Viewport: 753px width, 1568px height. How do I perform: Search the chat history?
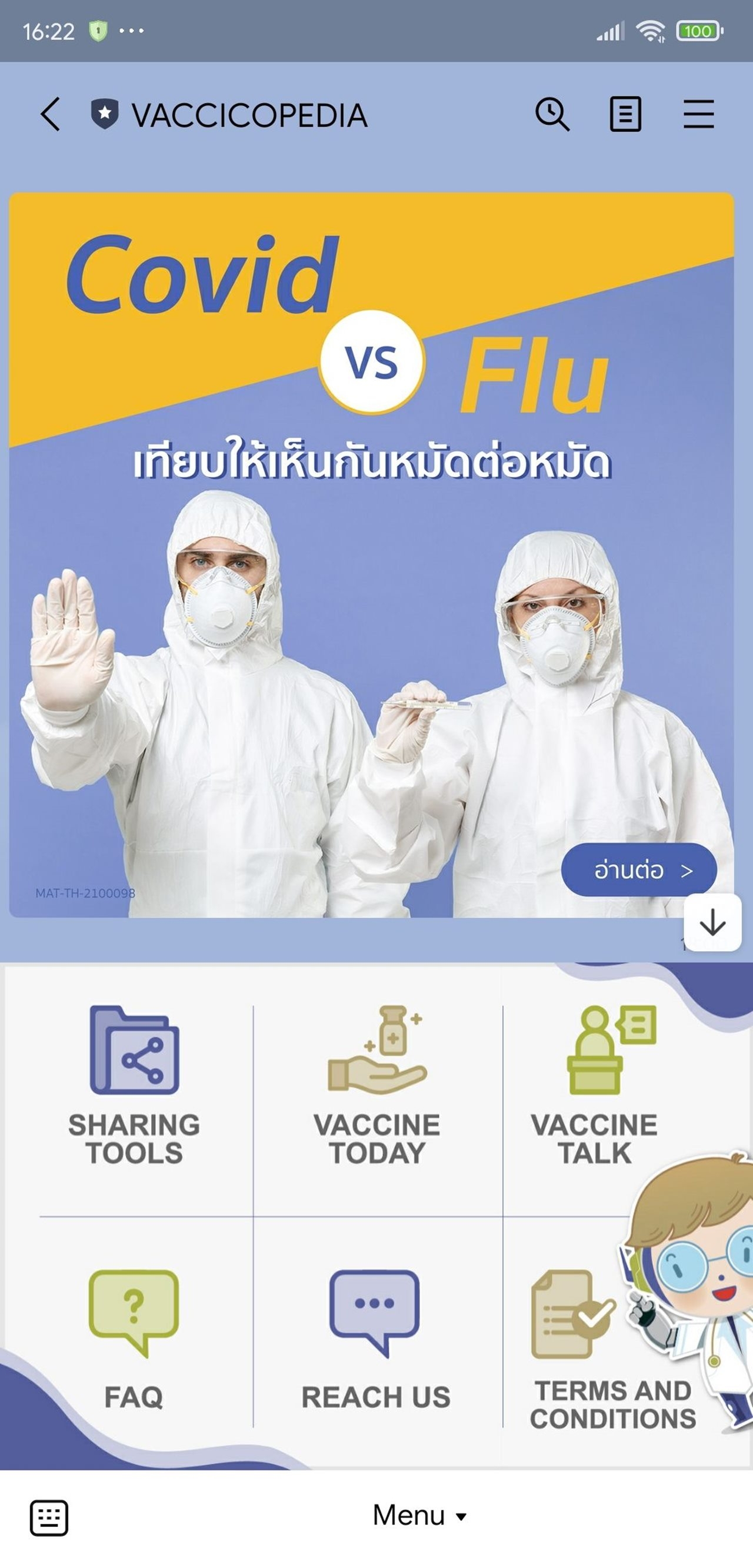pyautogui.click(x=552, y=114)
